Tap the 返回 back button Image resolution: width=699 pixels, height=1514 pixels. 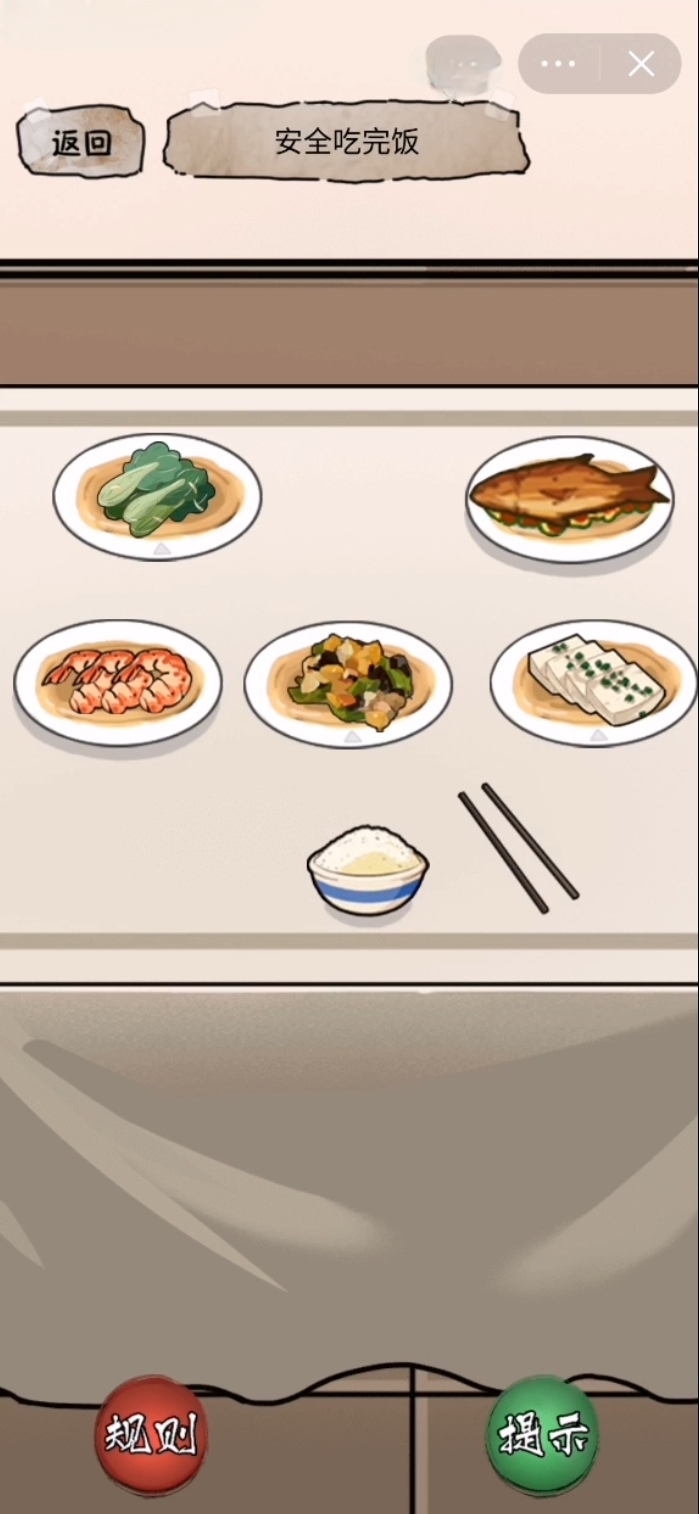81,142
